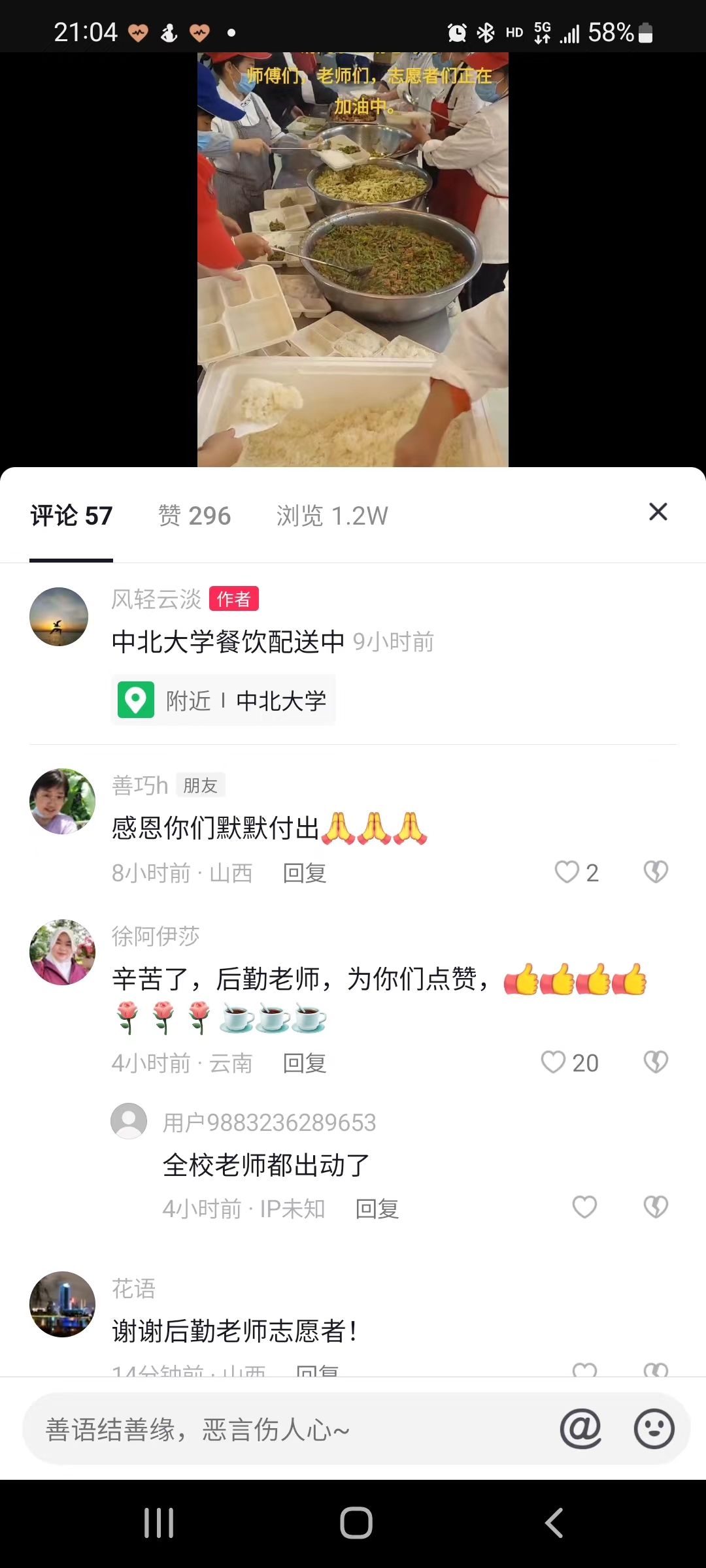Close the comments panel
Image resolution: width=706 pixels, height=1568 pixels.
tap(658, 512)
